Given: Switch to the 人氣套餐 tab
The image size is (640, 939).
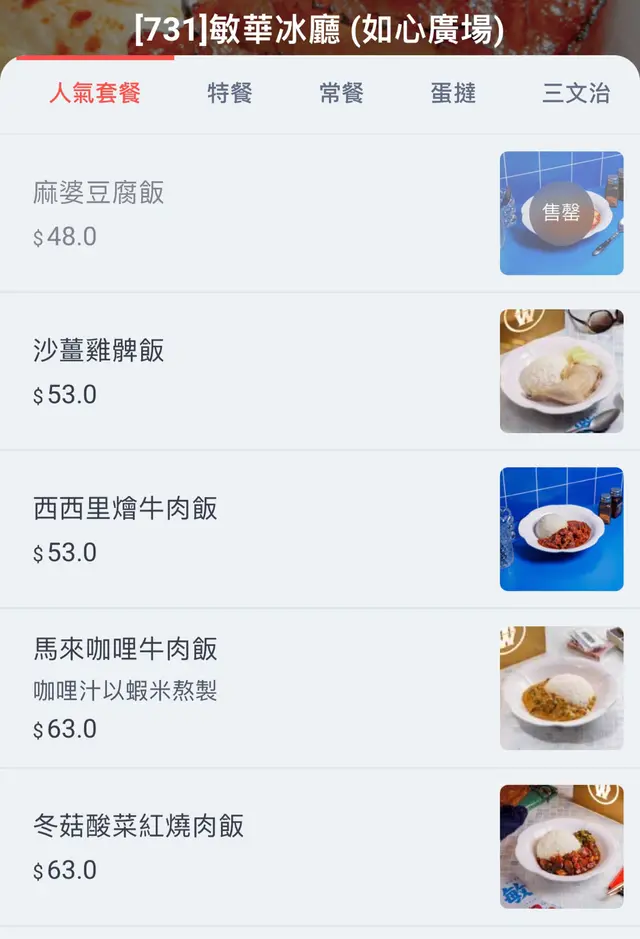Looking at the screenshot, I should [95, 94].
